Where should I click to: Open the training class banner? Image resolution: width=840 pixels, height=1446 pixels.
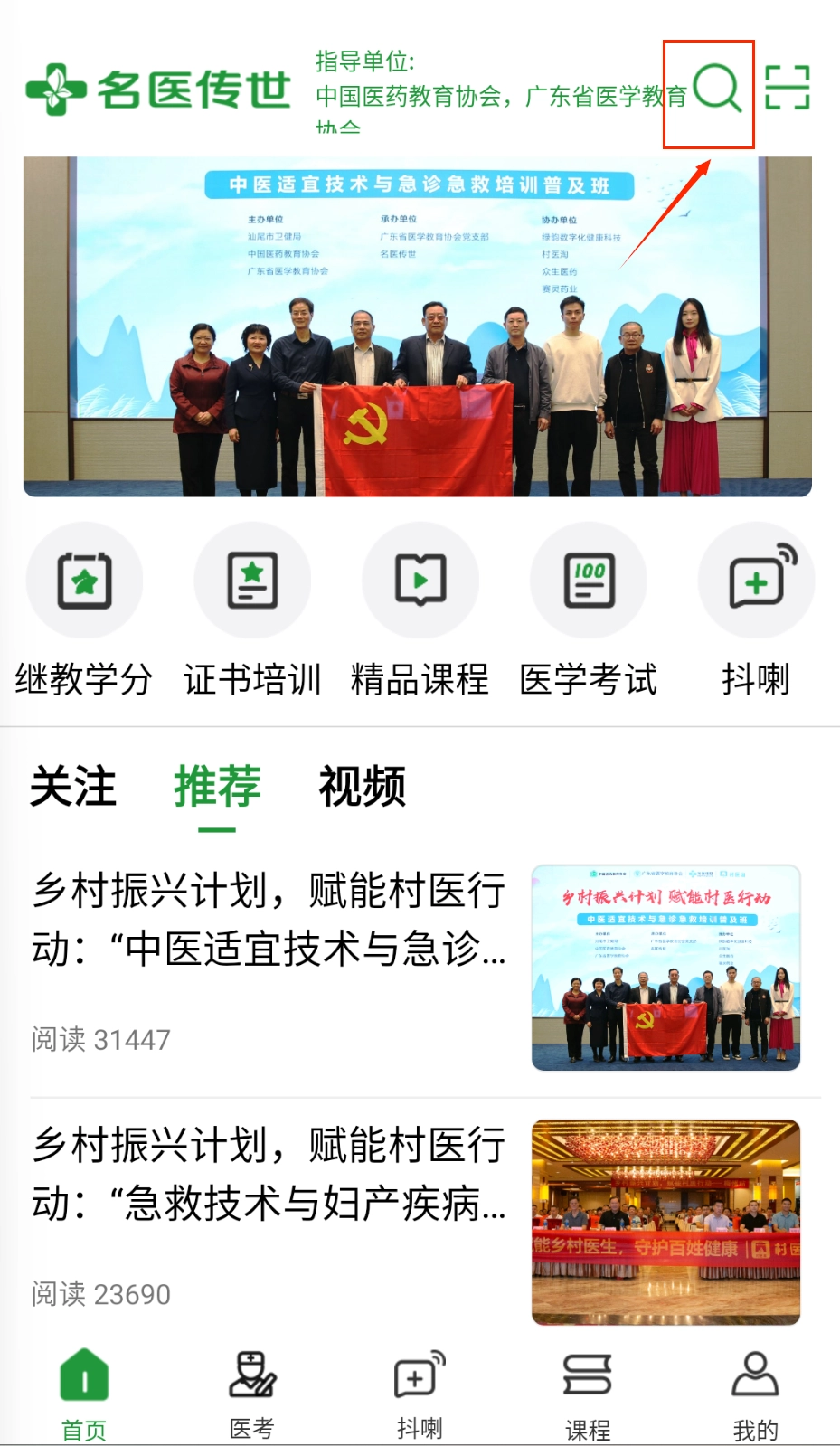click(418, 326)
